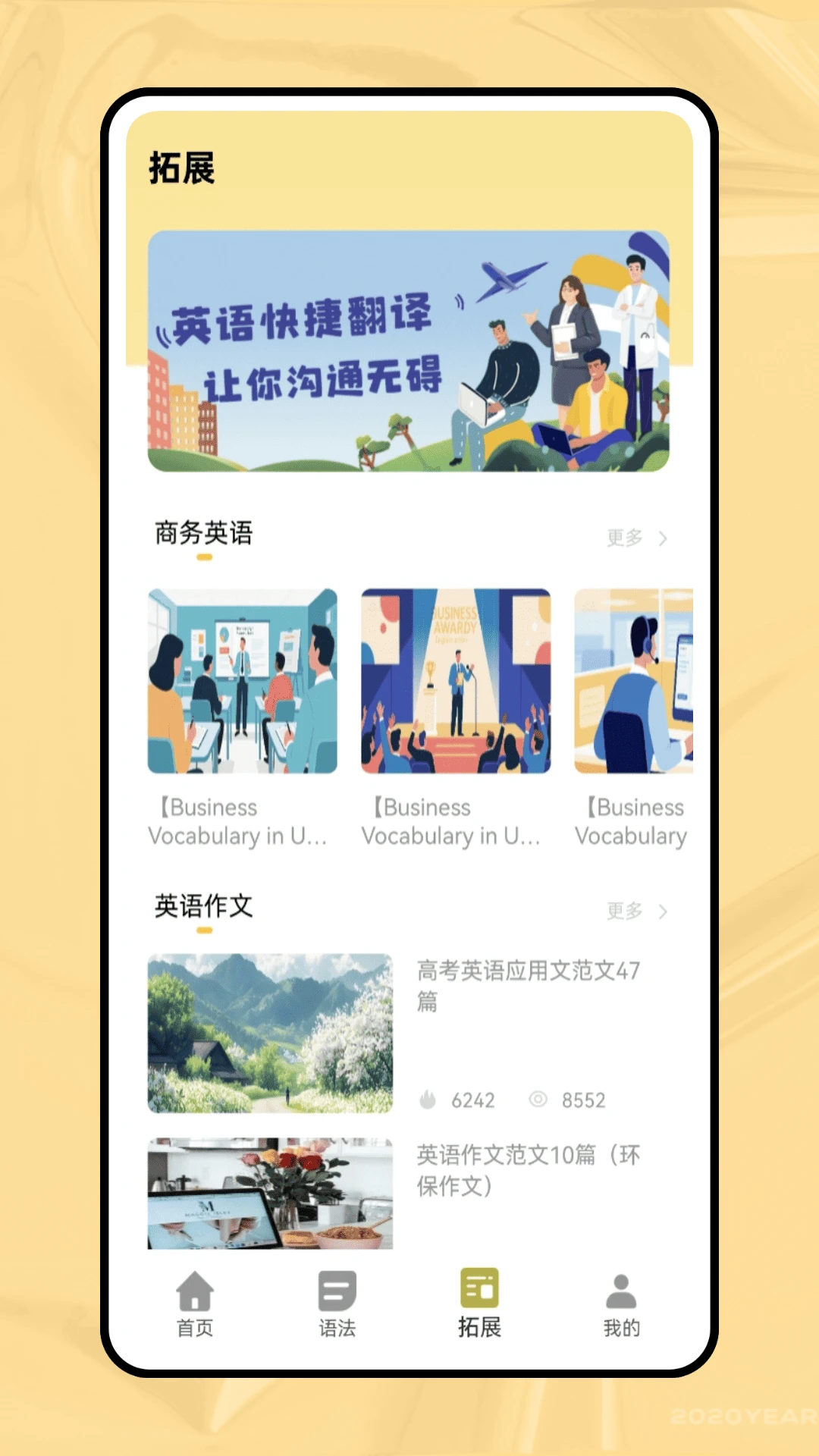
Task: Expand 更多 next to 英语作文 section
Action: tap(625, 912)
